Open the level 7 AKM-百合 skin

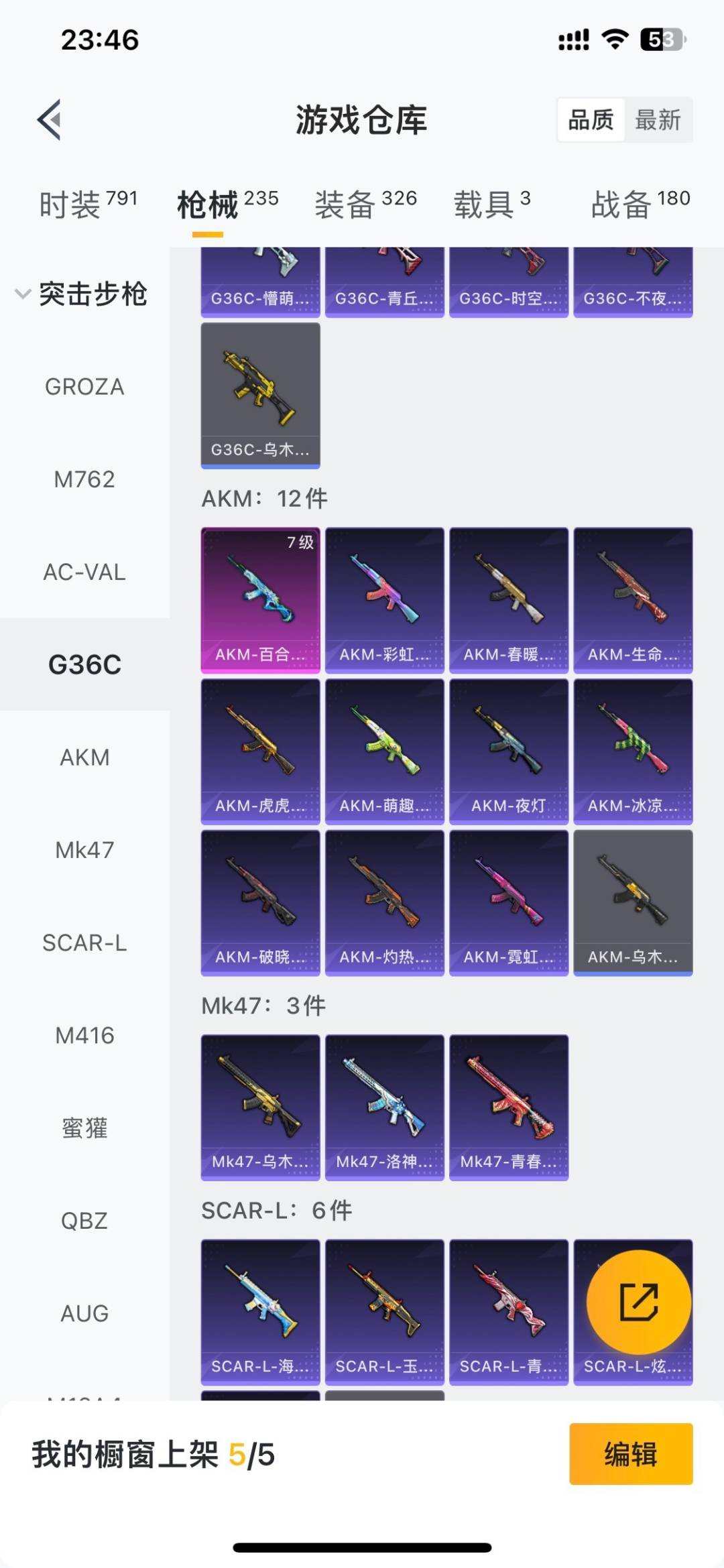tap(260, 600)
